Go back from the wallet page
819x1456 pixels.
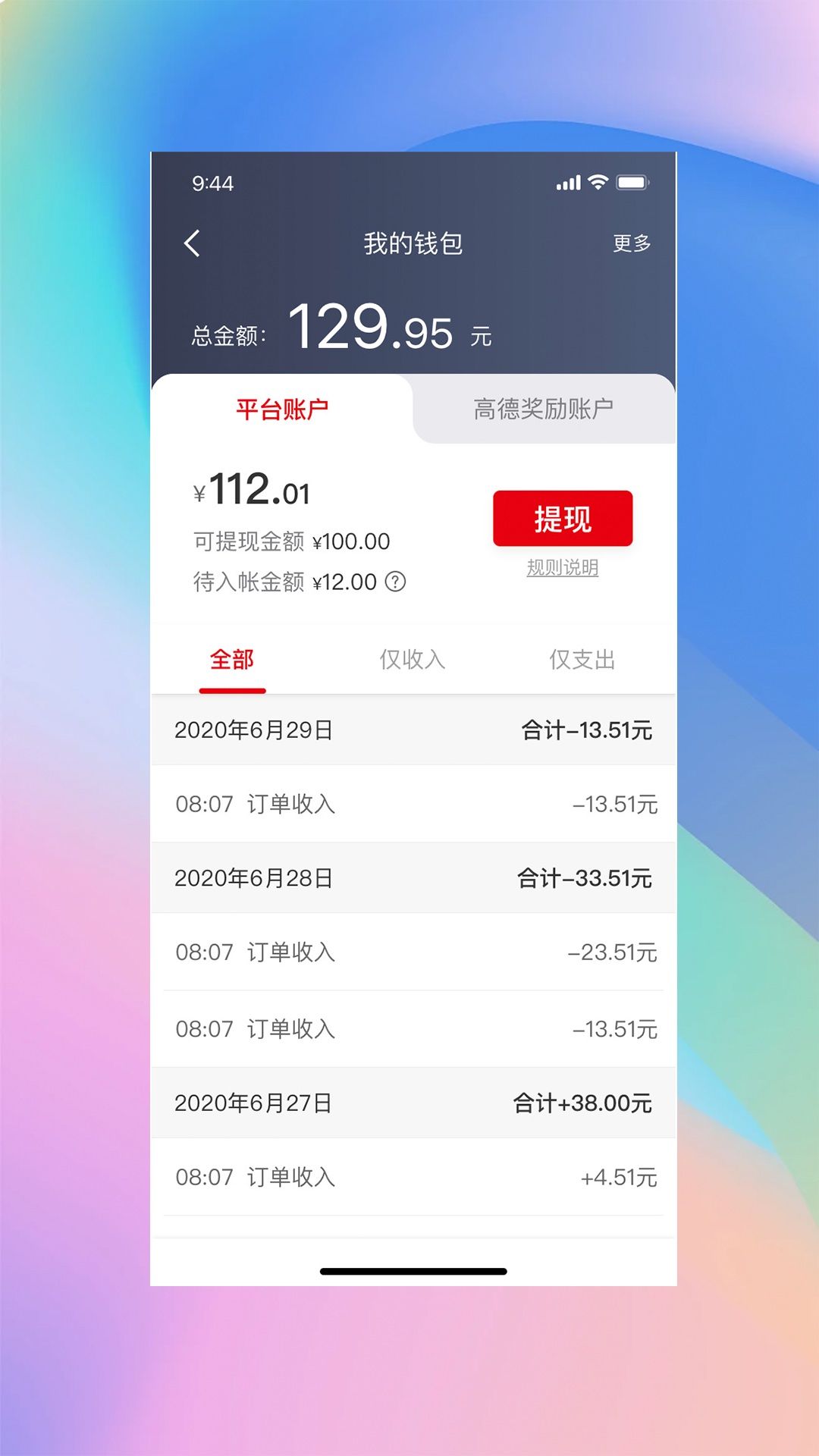click(x=193, y=243)
